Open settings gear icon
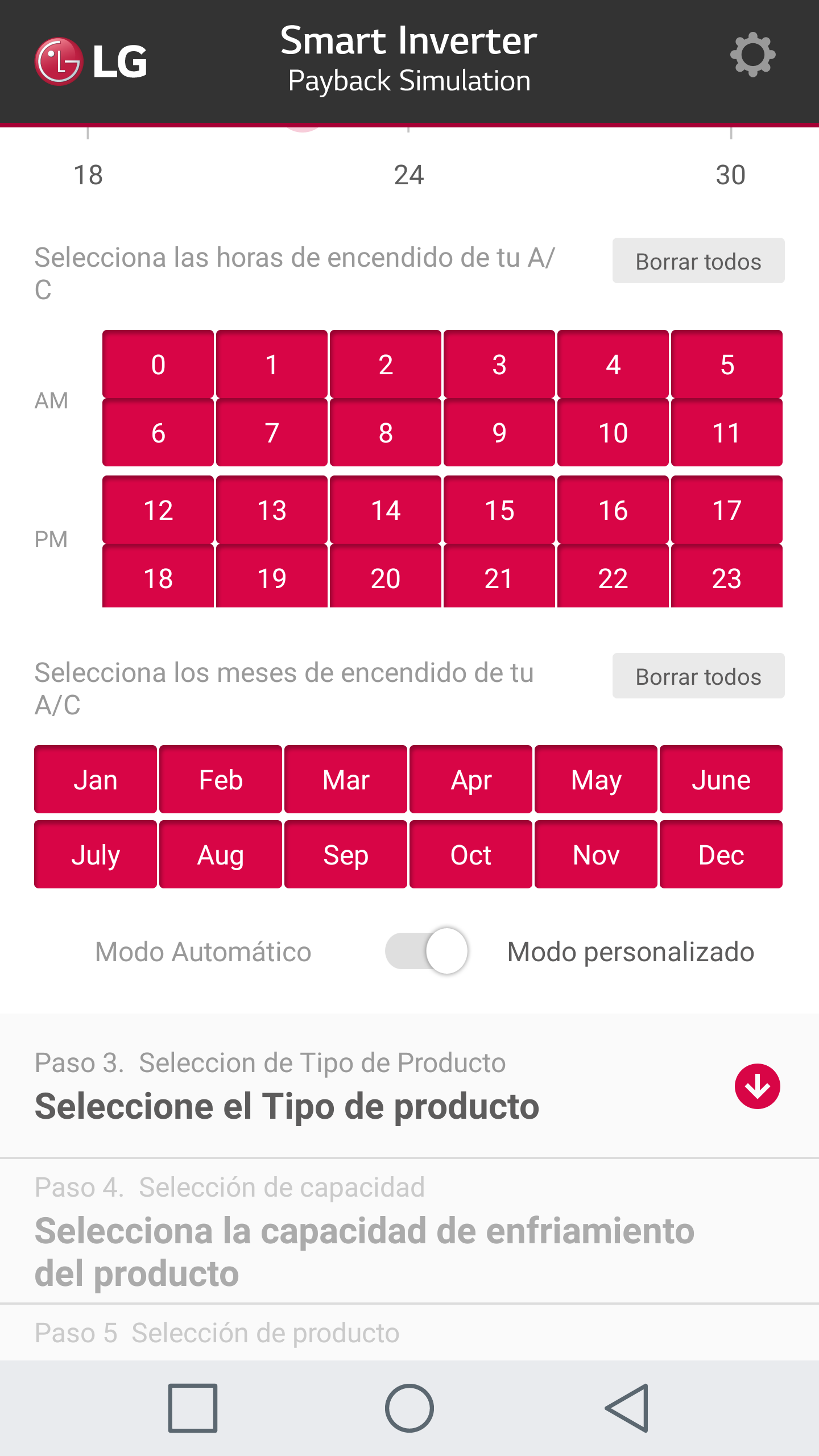This screenshot has height=1456, width=819. pos(752,55)
